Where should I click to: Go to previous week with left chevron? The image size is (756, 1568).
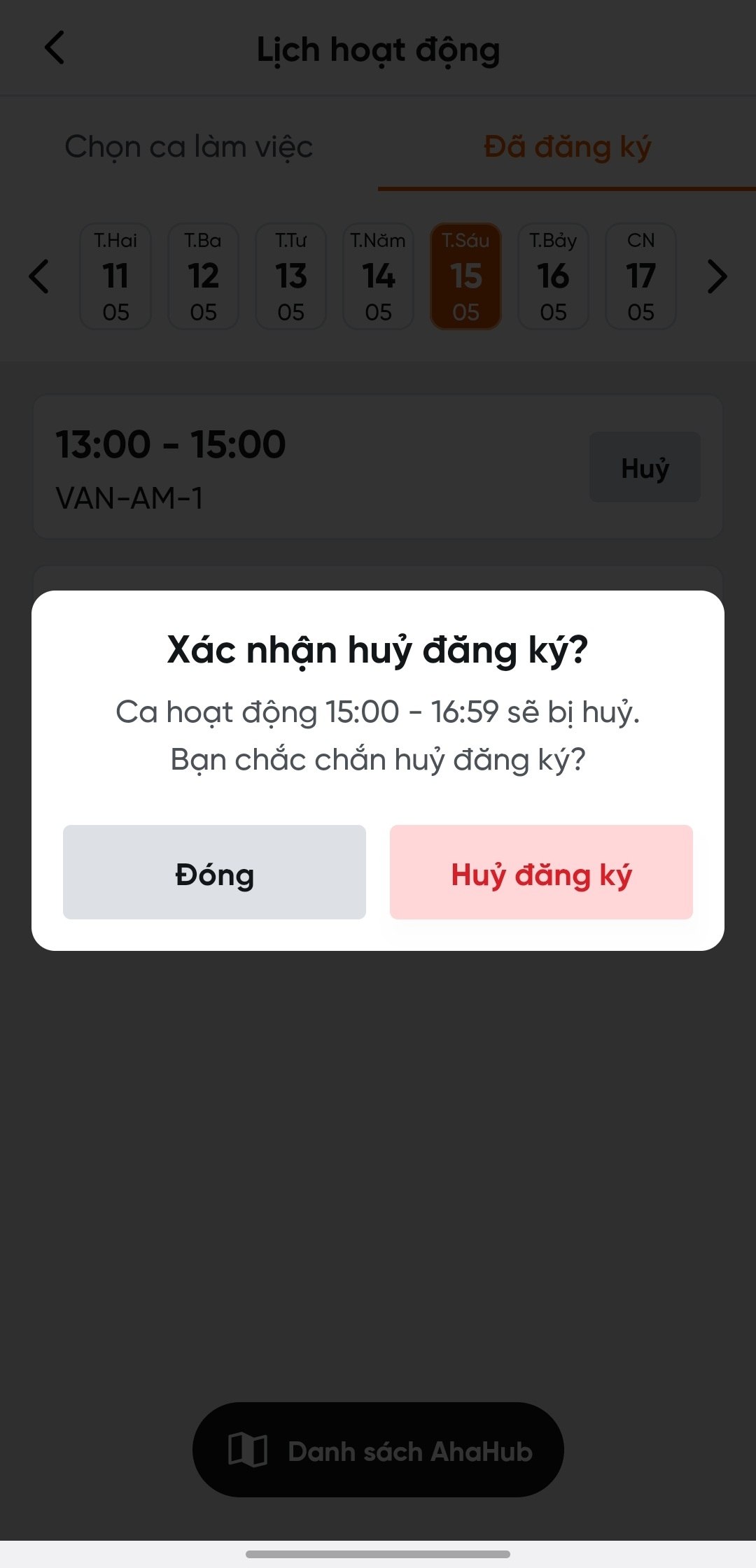point(39,276)
